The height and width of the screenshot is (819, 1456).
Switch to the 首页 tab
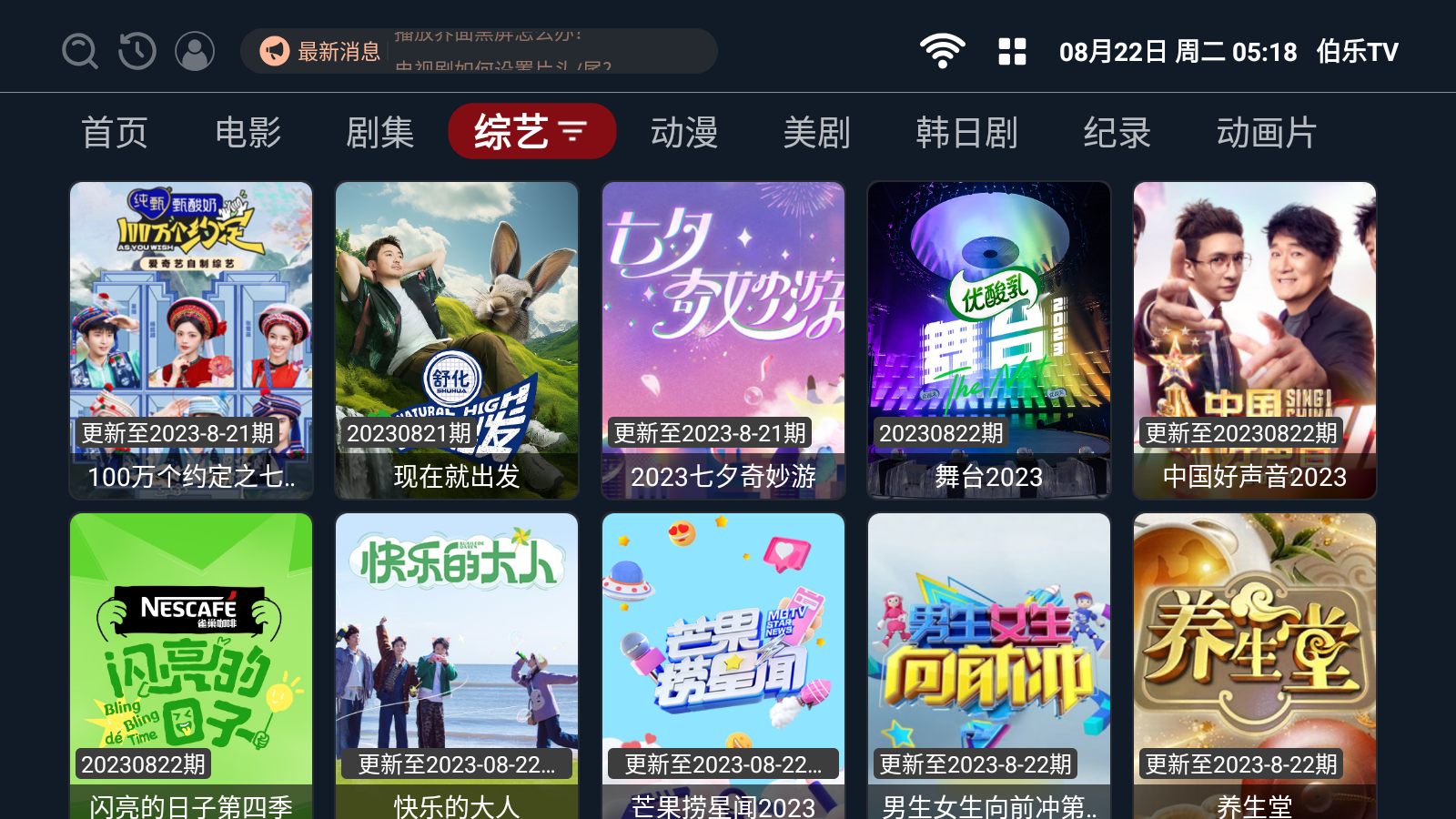pos(115,133)
